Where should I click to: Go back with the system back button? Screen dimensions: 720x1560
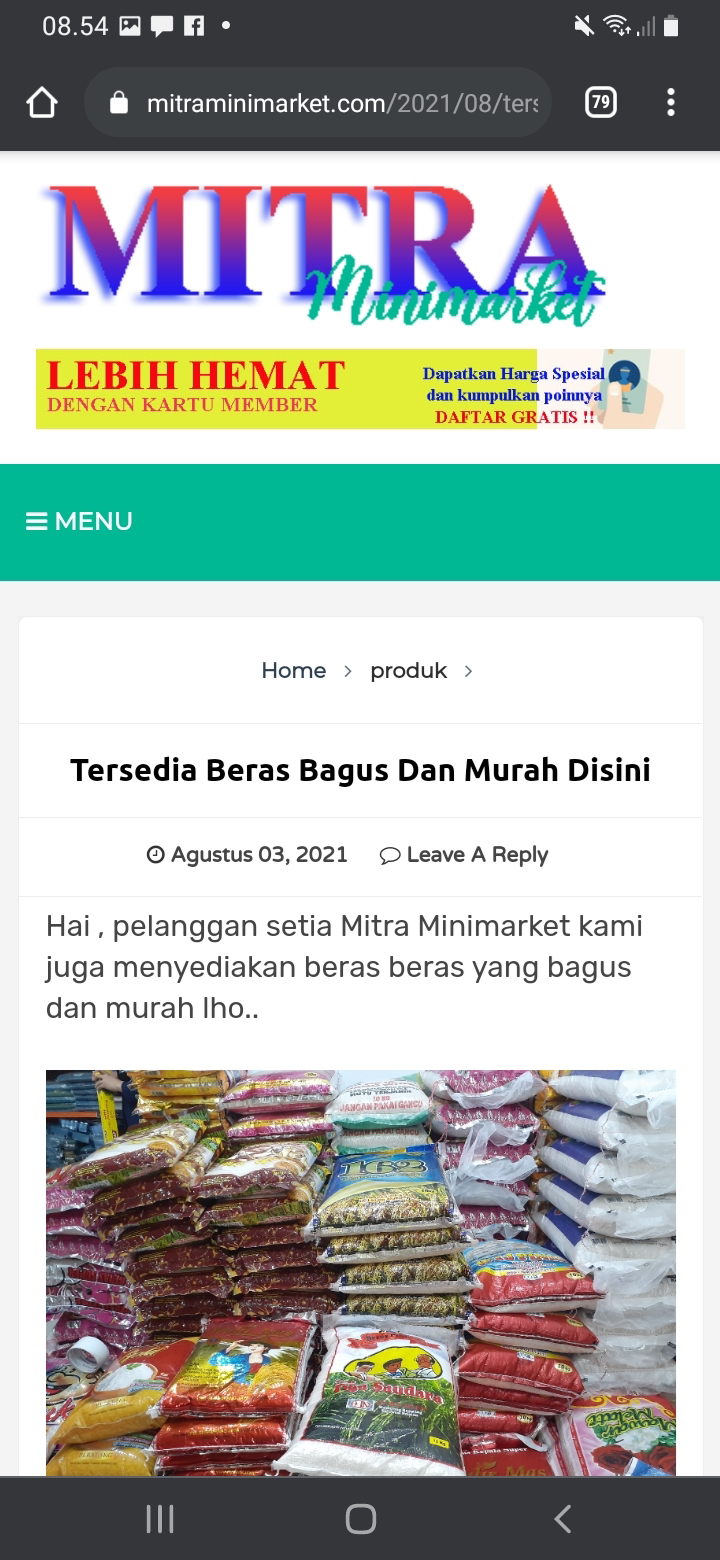click(562, 1519)
